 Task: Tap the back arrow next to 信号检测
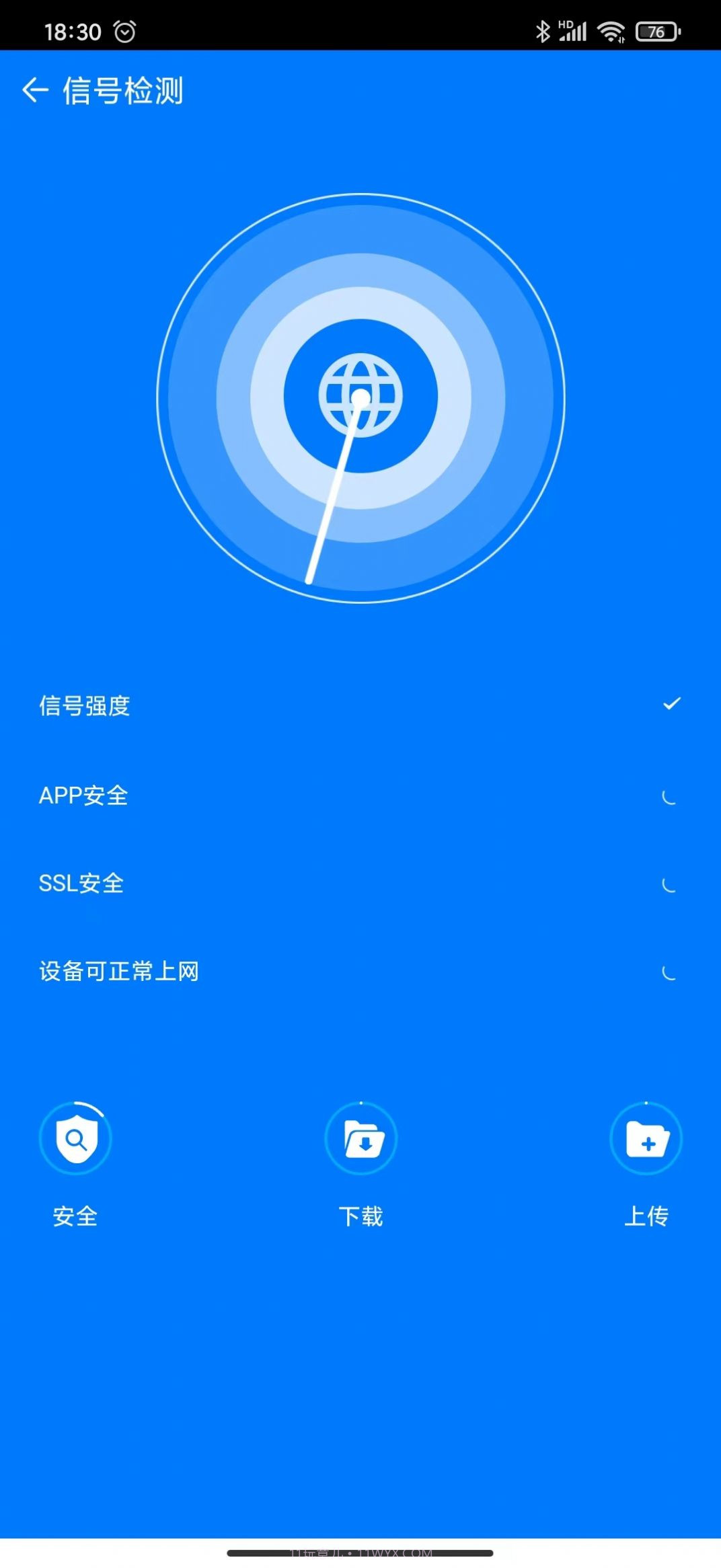coord(35,92)
